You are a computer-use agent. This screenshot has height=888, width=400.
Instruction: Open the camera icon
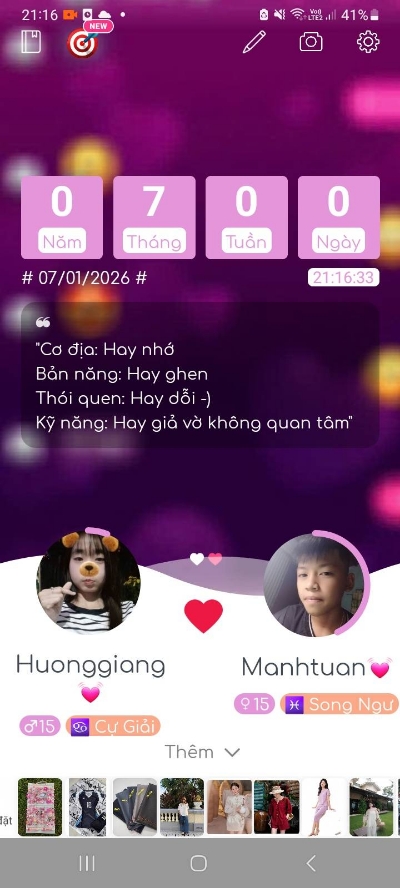(311, 42)
